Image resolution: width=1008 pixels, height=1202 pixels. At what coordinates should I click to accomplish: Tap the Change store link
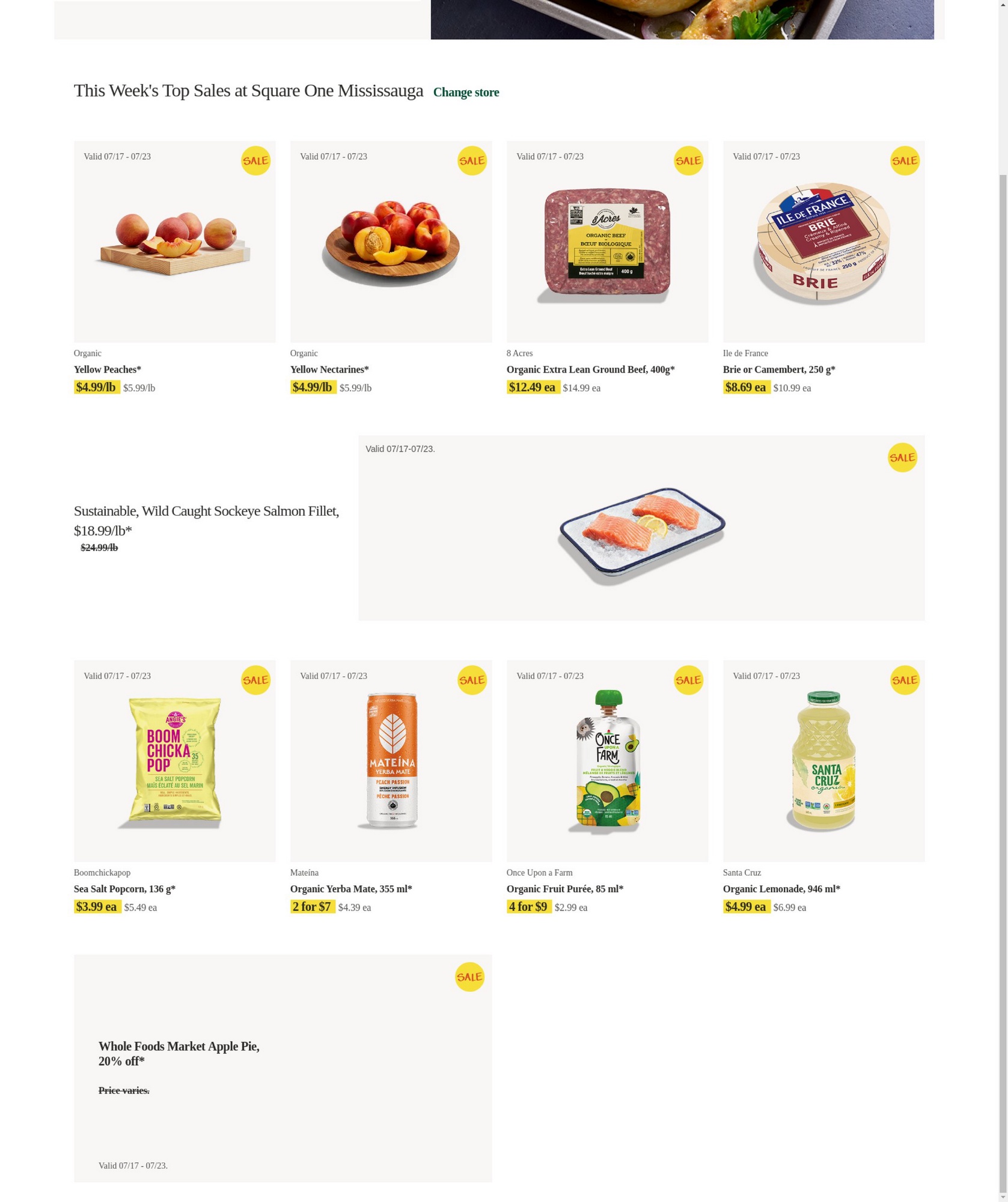click(466, 93)
